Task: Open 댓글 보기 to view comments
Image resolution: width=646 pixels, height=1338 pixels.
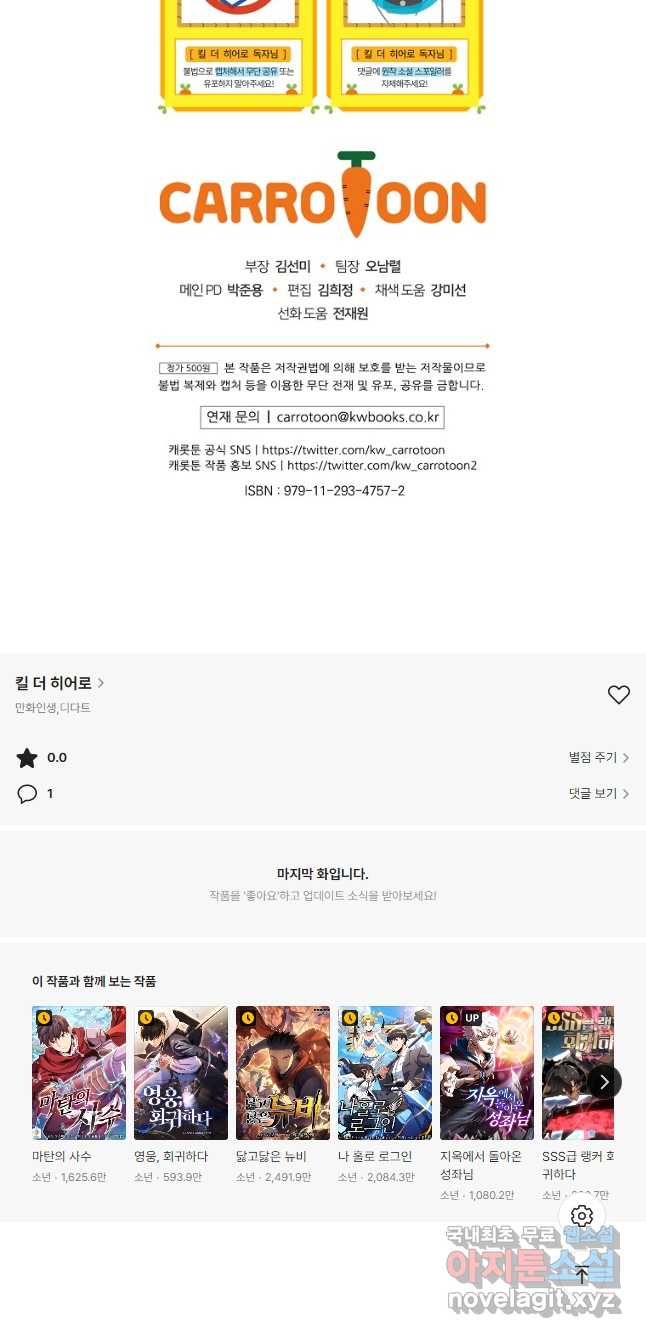Action: click(599, 794)
